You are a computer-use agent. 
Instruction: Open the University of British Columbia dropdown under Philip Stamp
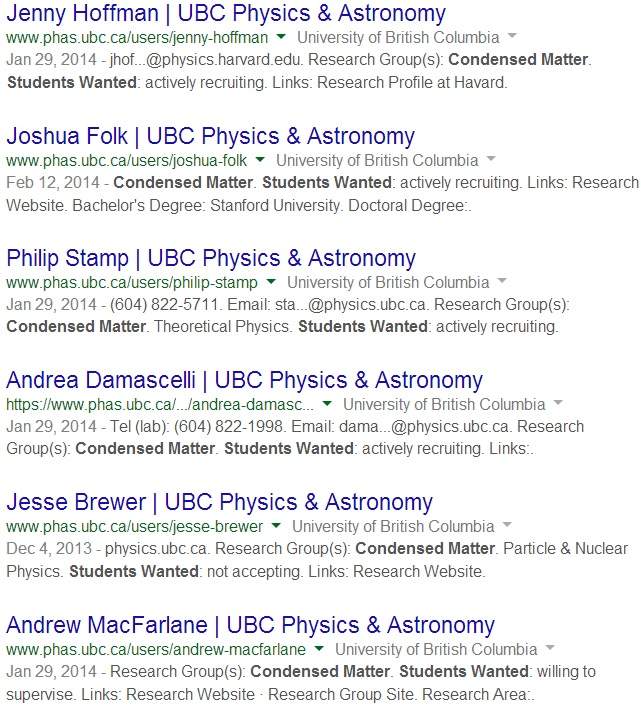499,283
